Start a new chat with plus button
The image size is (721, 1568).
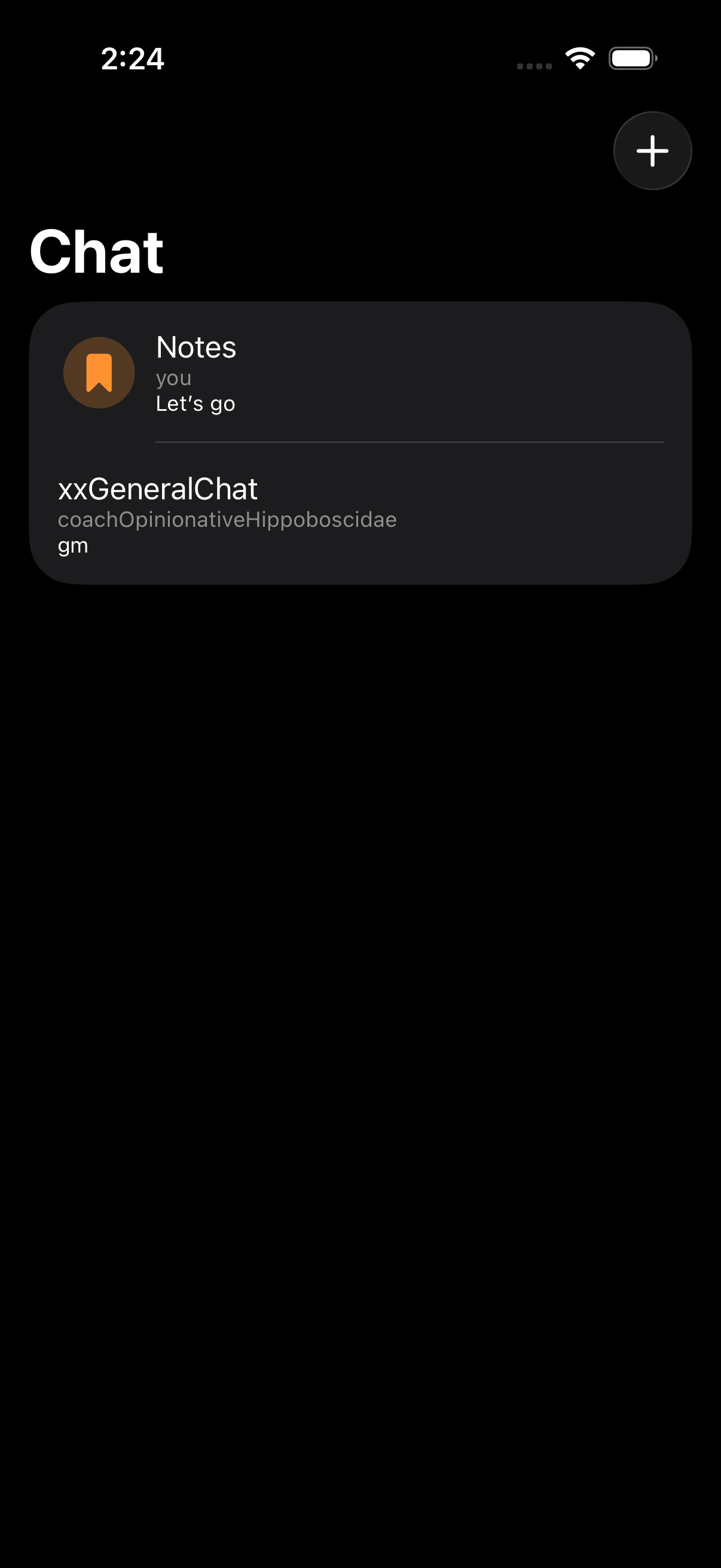pyautogui.click(x=652, y=150)
